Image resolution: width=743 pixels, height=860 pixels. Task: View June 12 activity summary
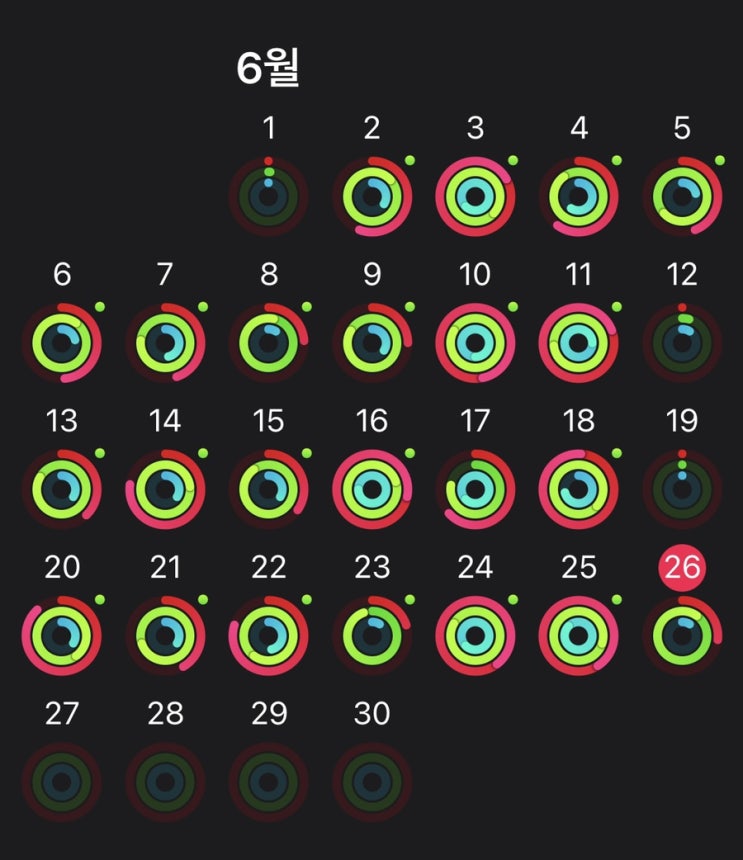[682, 343]
